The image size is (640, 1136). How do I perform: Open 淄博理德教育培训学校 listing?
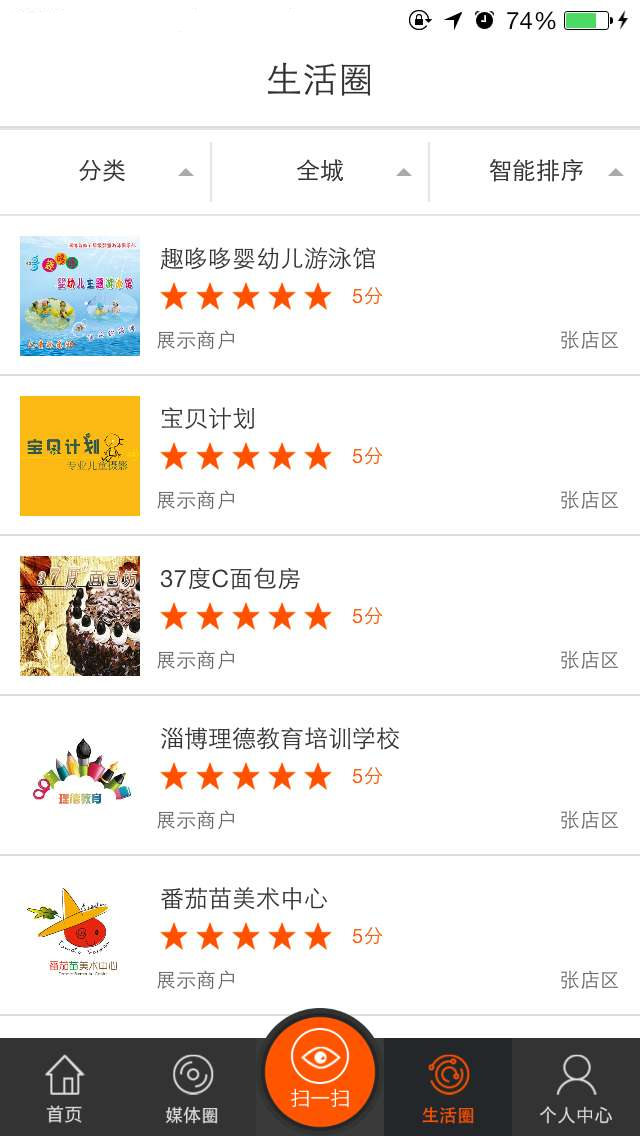(x=320, y=776)
